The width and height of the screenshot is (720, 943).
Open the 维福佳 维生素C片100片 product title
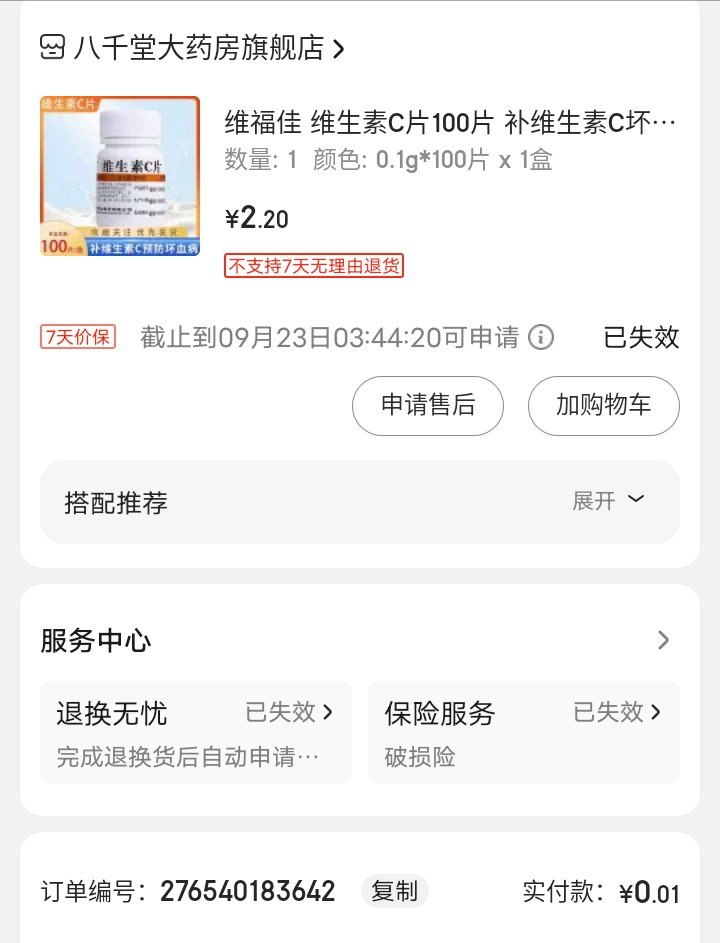click(x=451, y=123)
